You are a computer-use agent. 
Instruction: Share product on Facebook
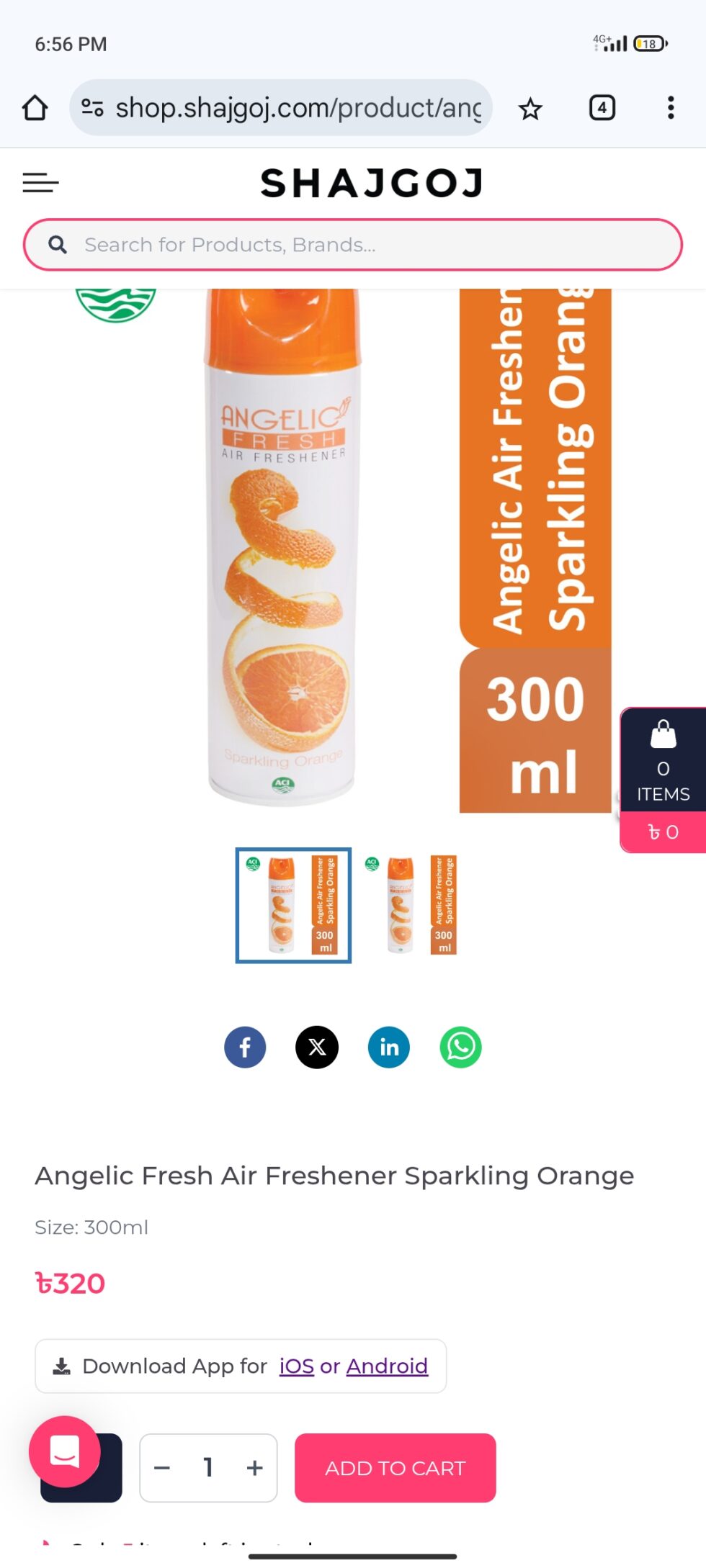point(245,1047)
